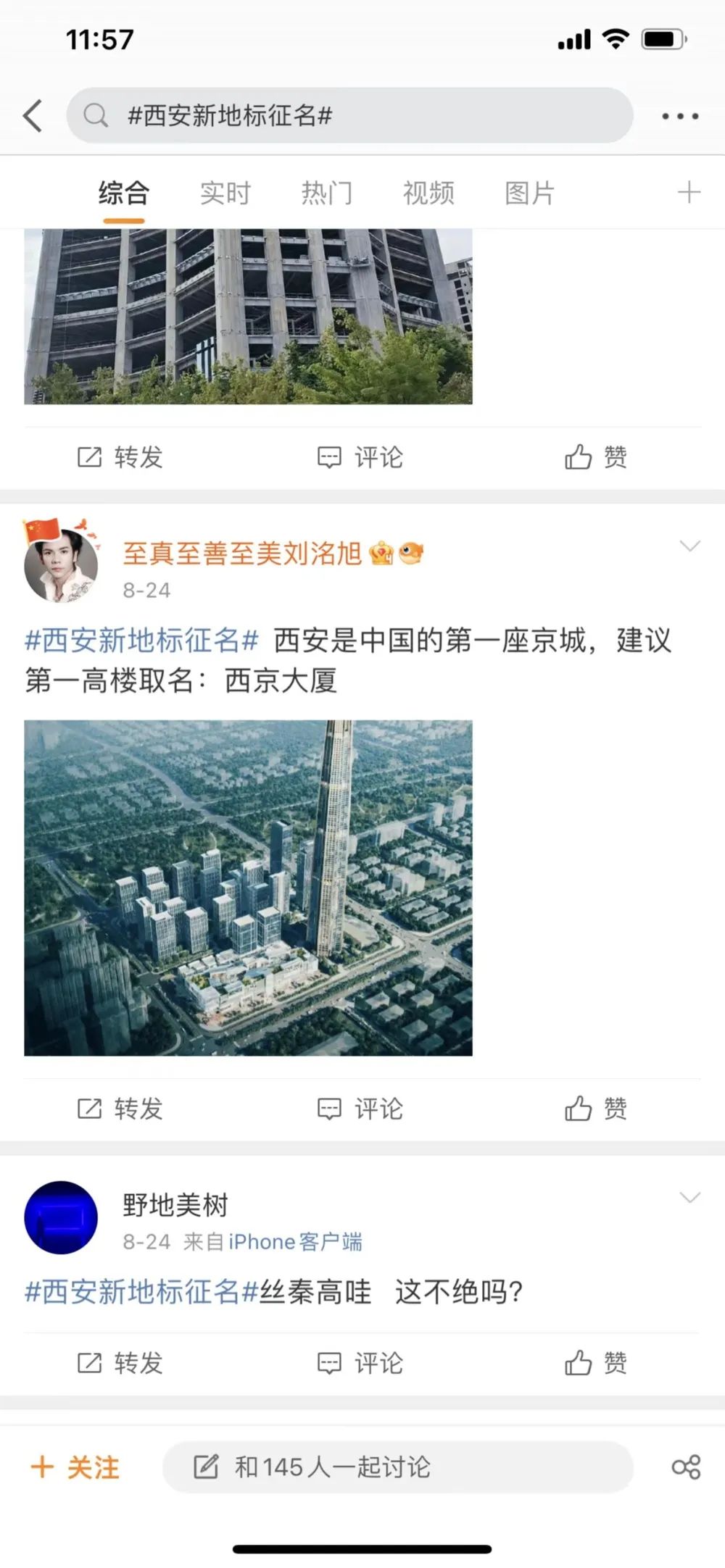
Task: Tap the search box with #西安新地标征名#
Action: click(349, 116)
